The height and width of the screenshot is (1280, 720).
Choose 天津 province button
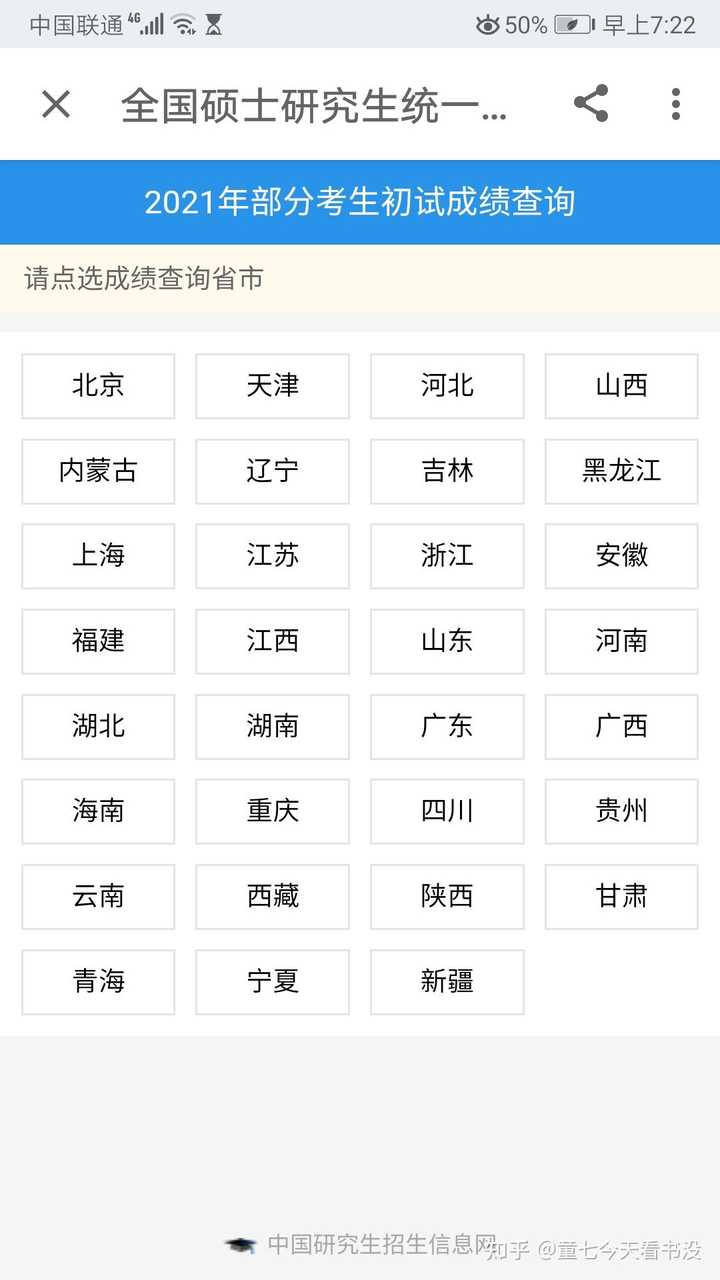273,386
